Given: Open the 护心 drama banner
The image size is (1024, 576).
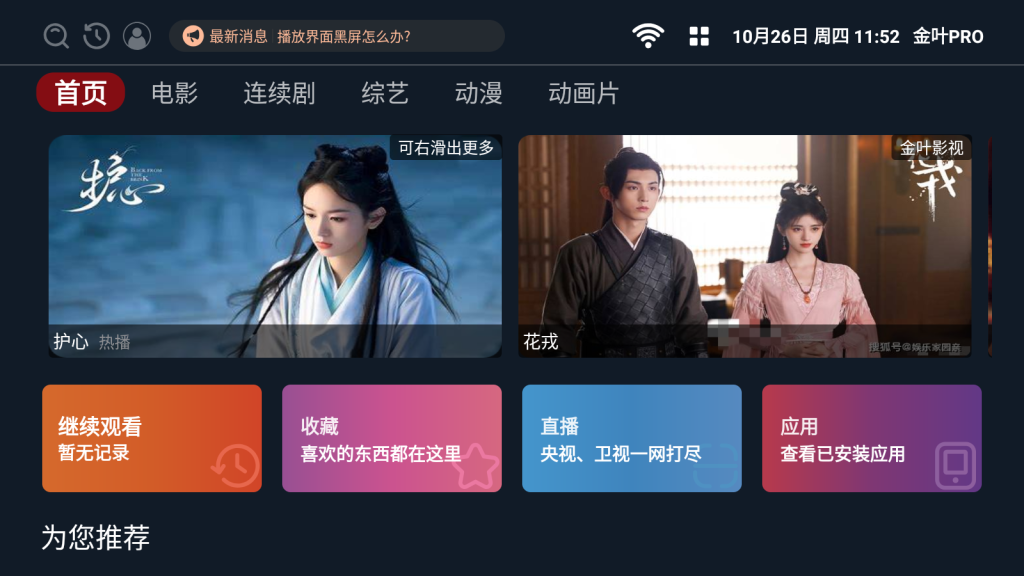Looking at the screenshot, I should tap(275, 246).
